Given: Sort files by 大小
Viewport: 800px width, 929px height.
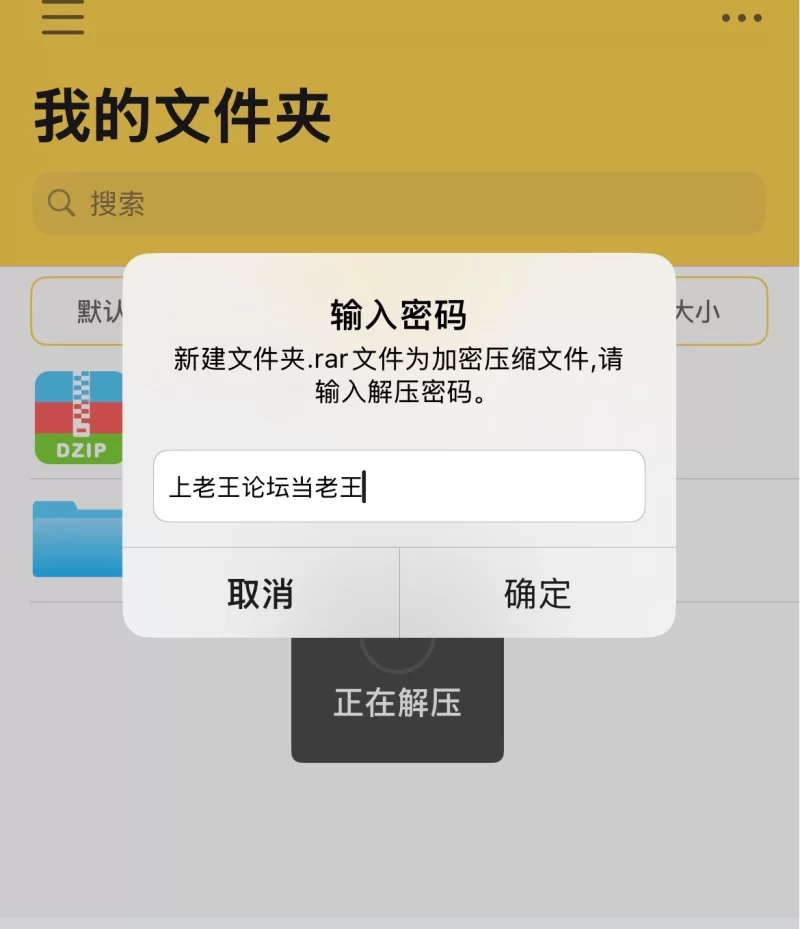Looking at the screenshot, I should coord(706,311).
